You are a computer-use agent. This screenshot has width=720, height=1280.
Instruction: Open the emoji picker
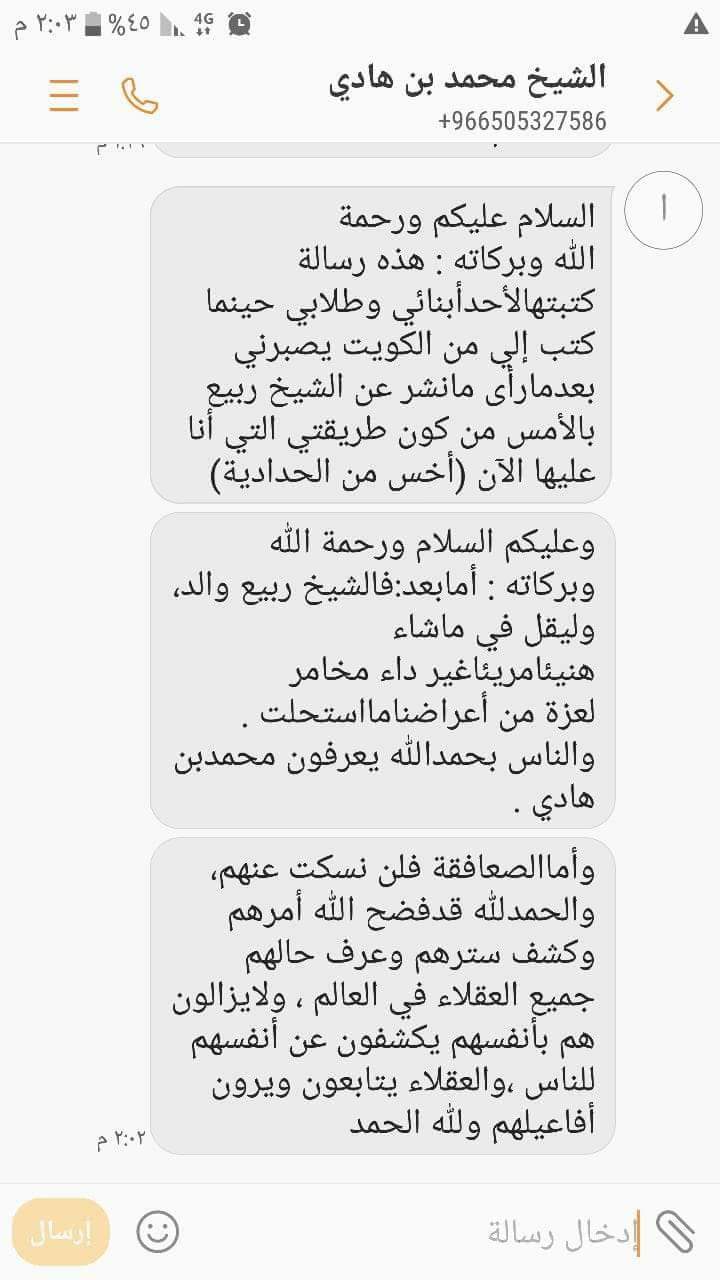point(157,1232)
